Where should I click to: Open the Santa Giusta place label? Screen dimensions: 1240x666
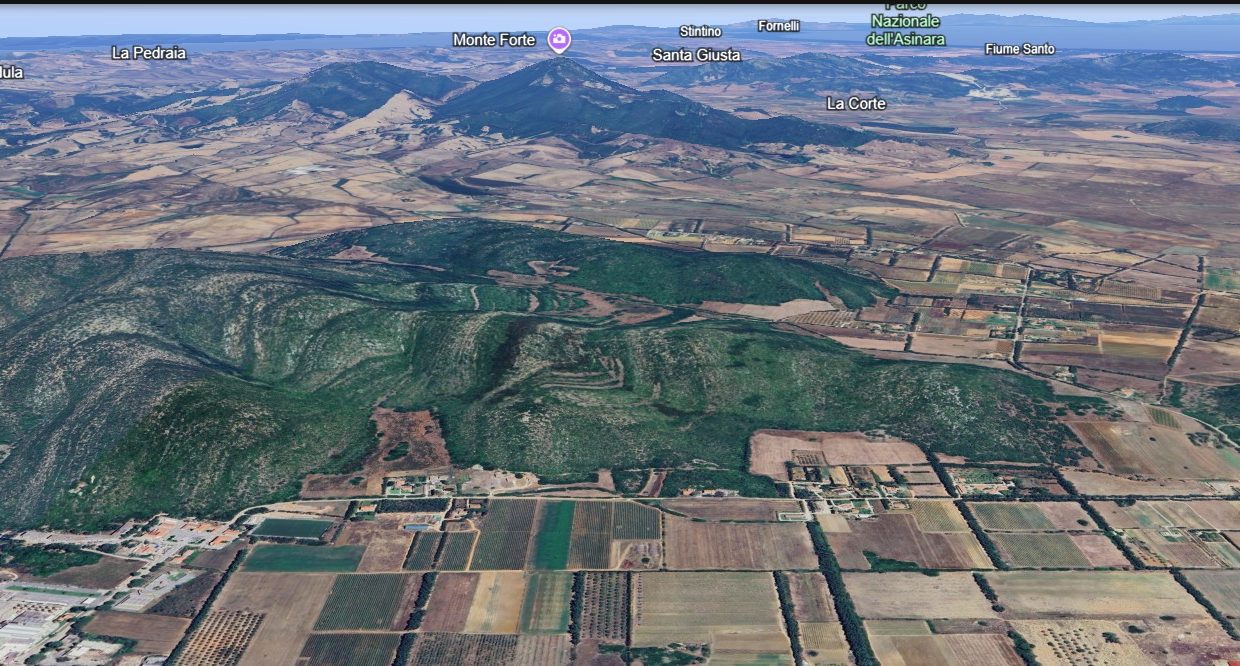696,55
